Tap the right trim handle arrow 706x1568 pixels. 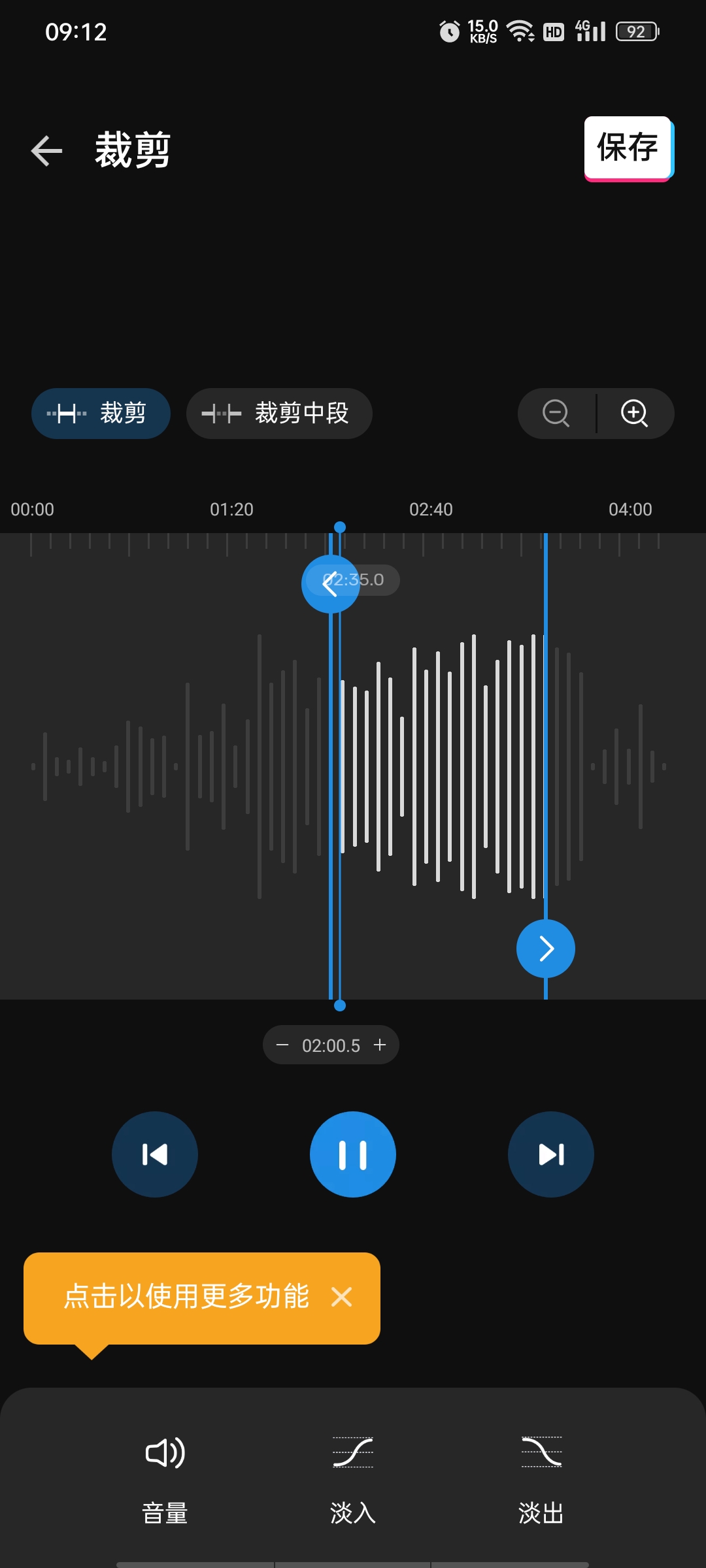[546, 949]
